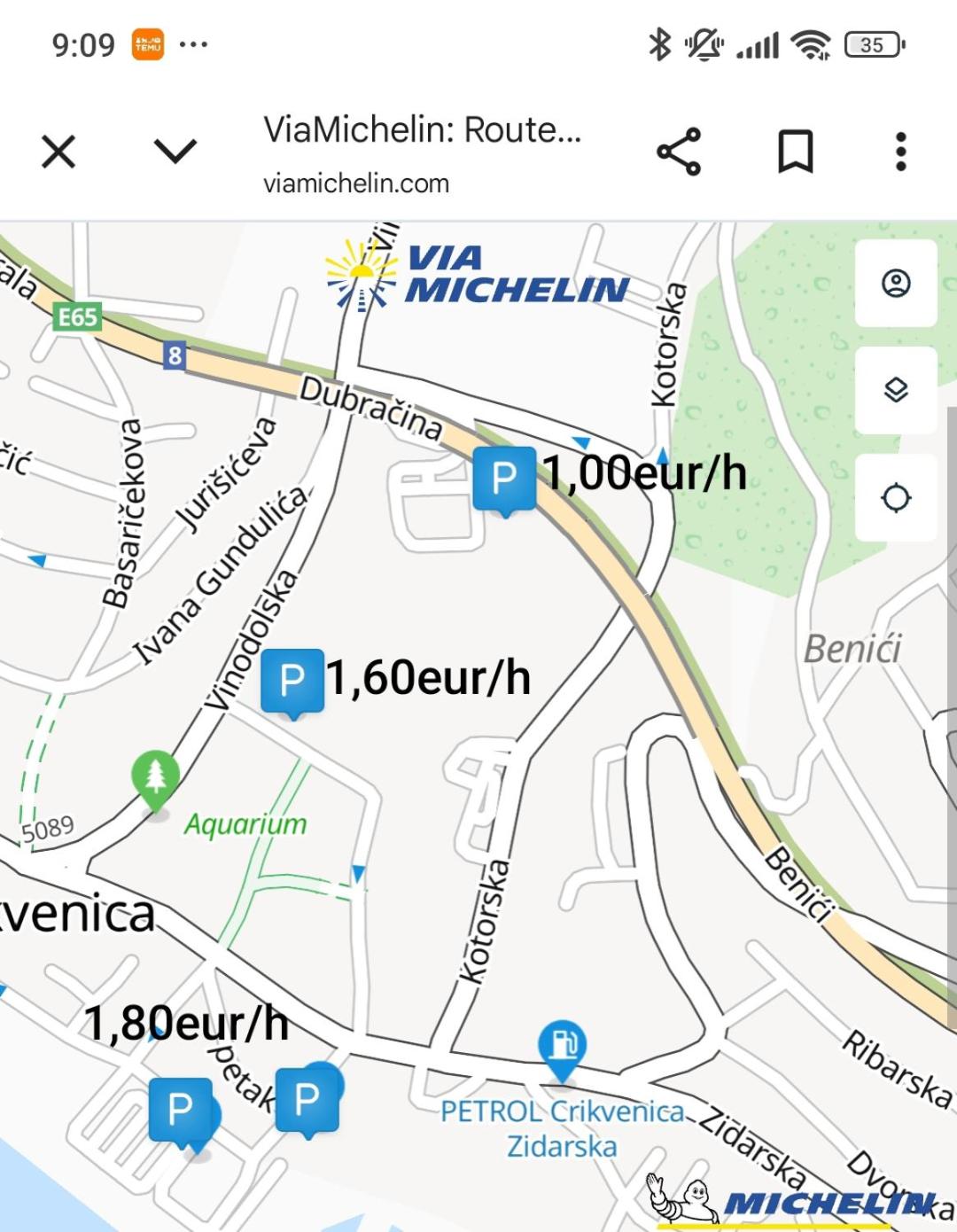Center map on my location
This screenshot has width=957, height=1232.
click(896, 497)
